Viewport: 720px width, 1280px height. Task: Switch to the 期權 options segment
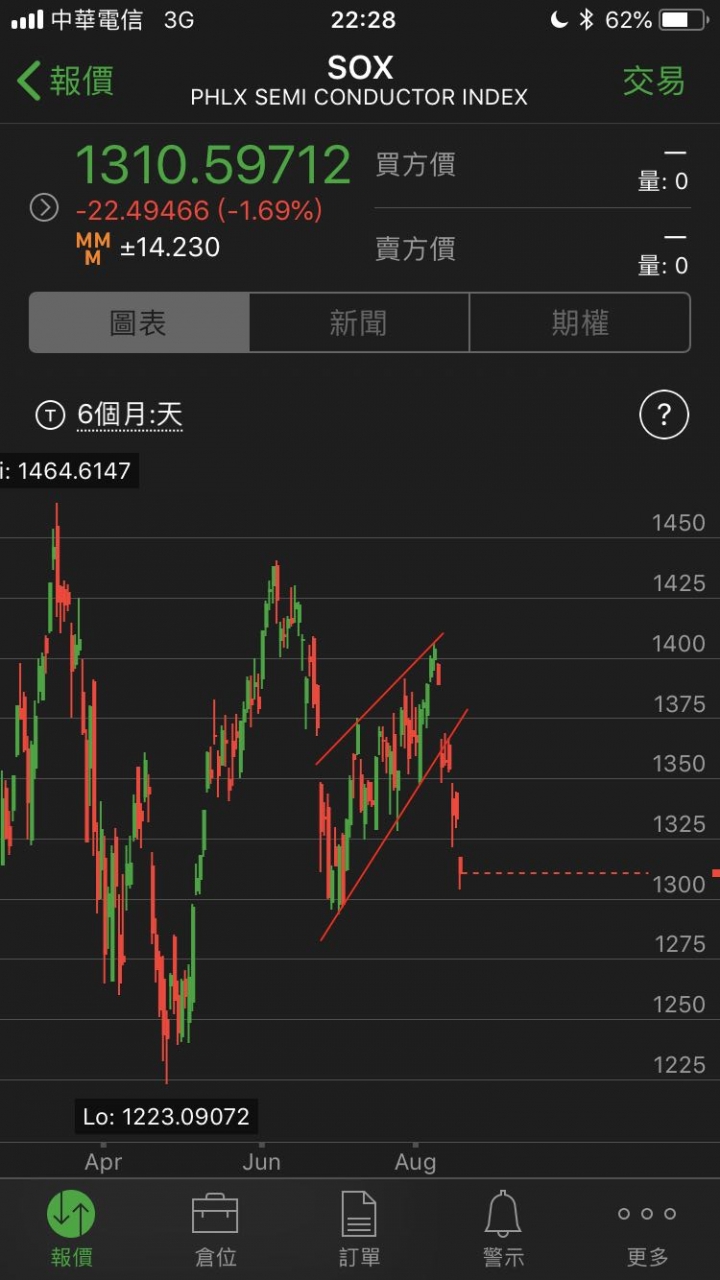(x=580, y=322)
